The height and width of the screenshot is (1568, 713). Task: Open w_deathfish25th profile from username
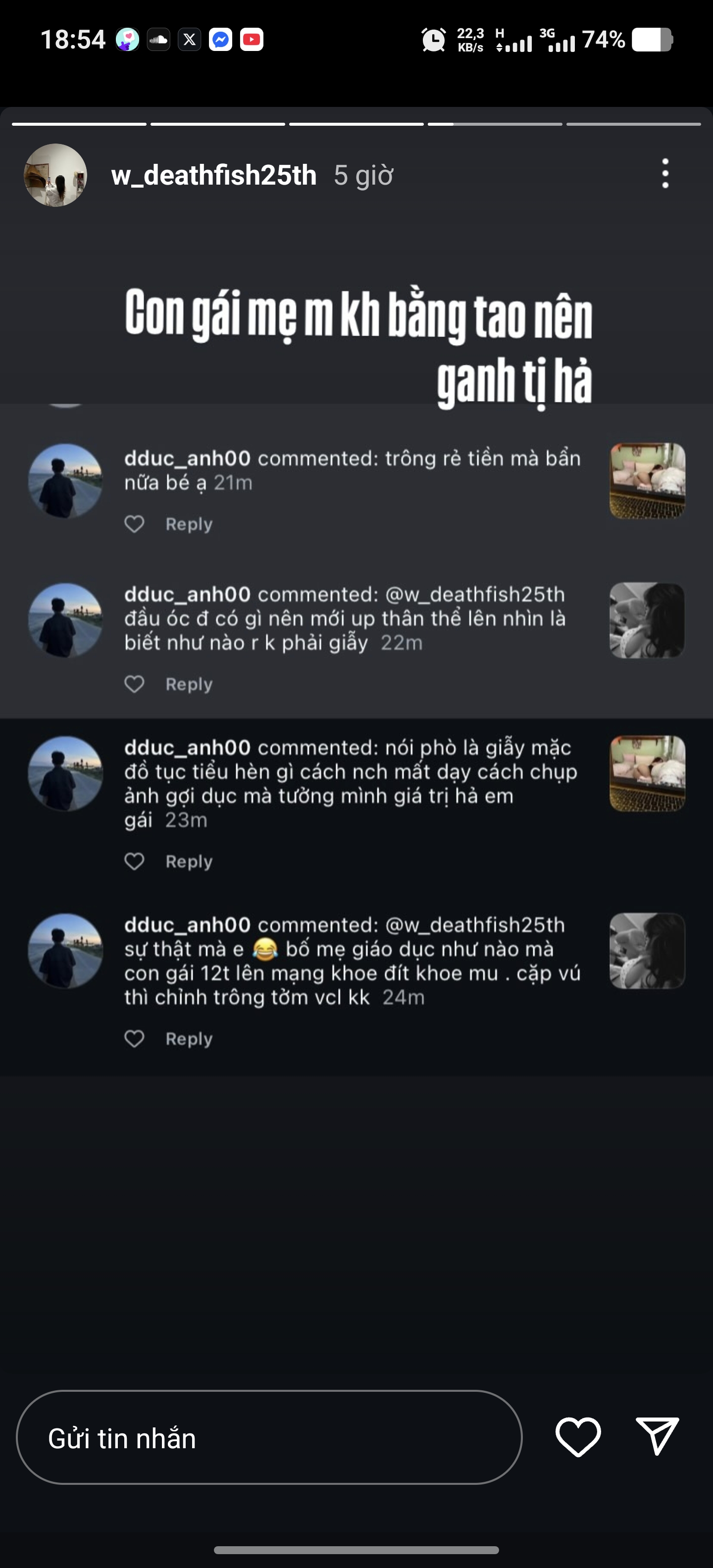(214, 175)
